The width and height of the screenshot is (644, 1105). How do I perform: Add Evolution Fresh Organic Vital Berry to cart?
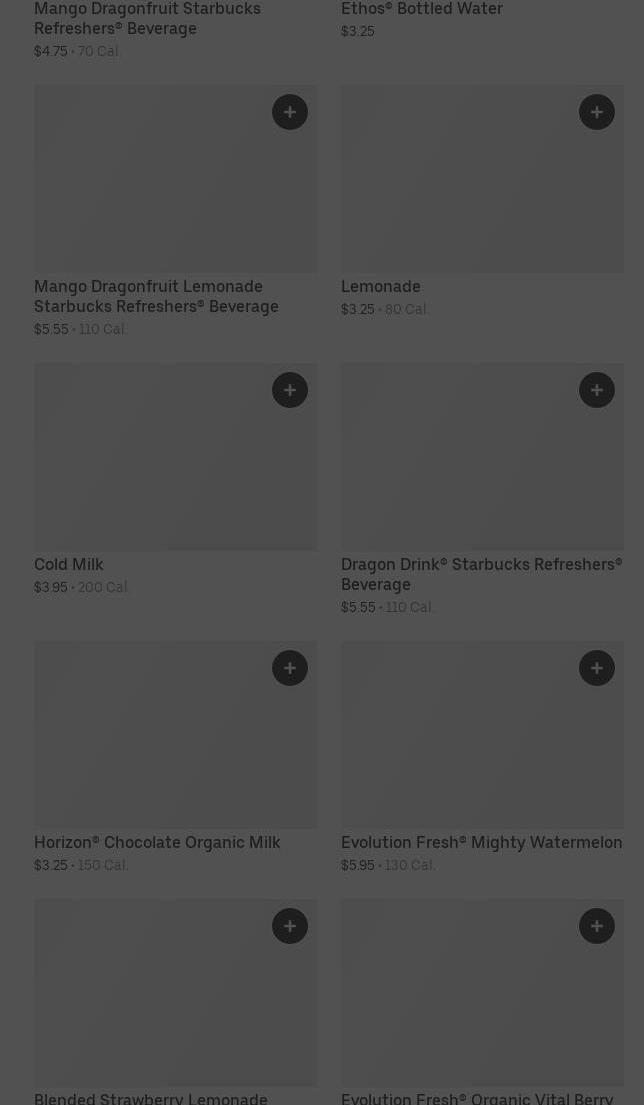click(597, 926)
